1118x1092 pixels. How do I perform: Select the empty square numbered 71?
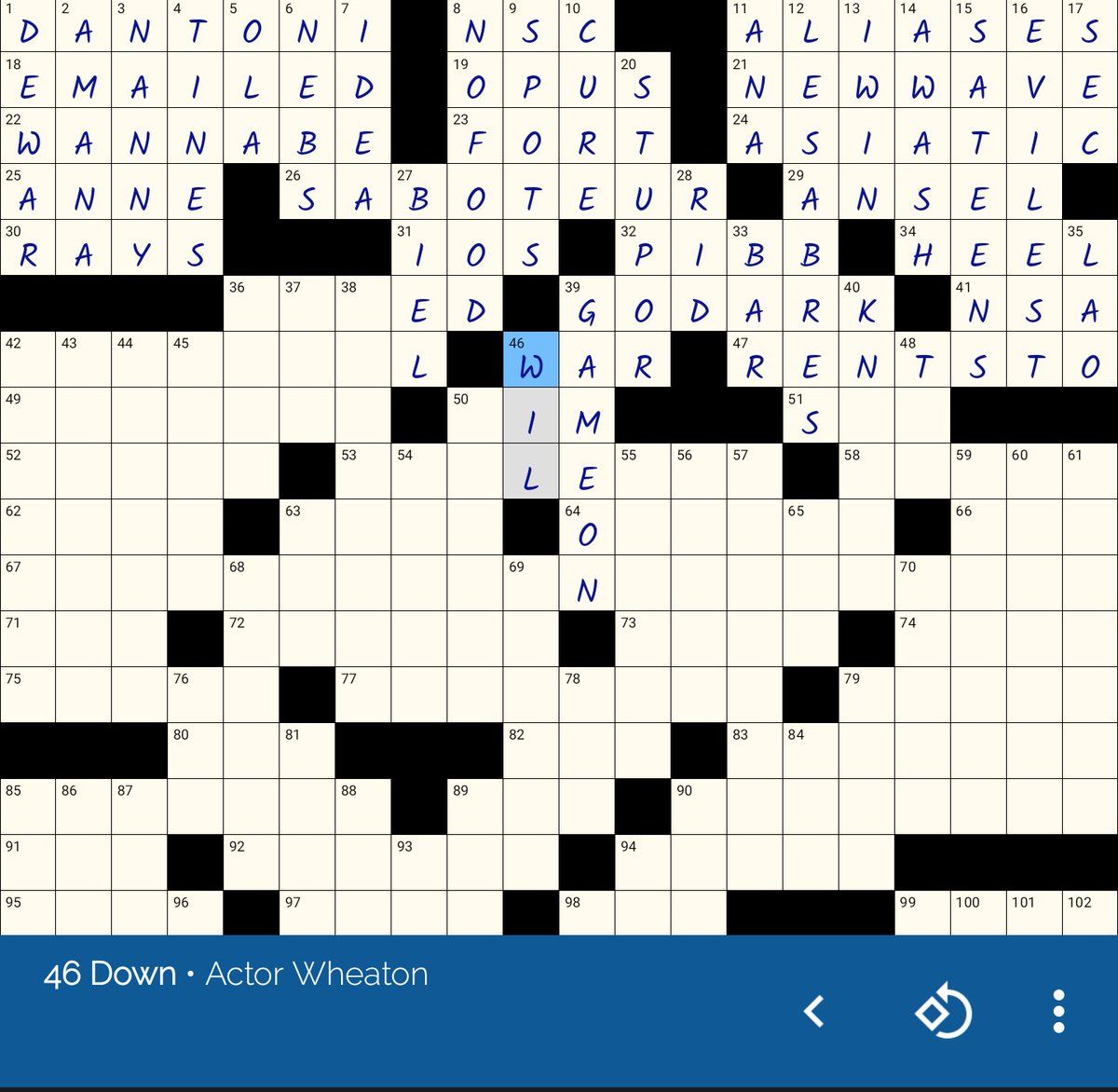28,640
